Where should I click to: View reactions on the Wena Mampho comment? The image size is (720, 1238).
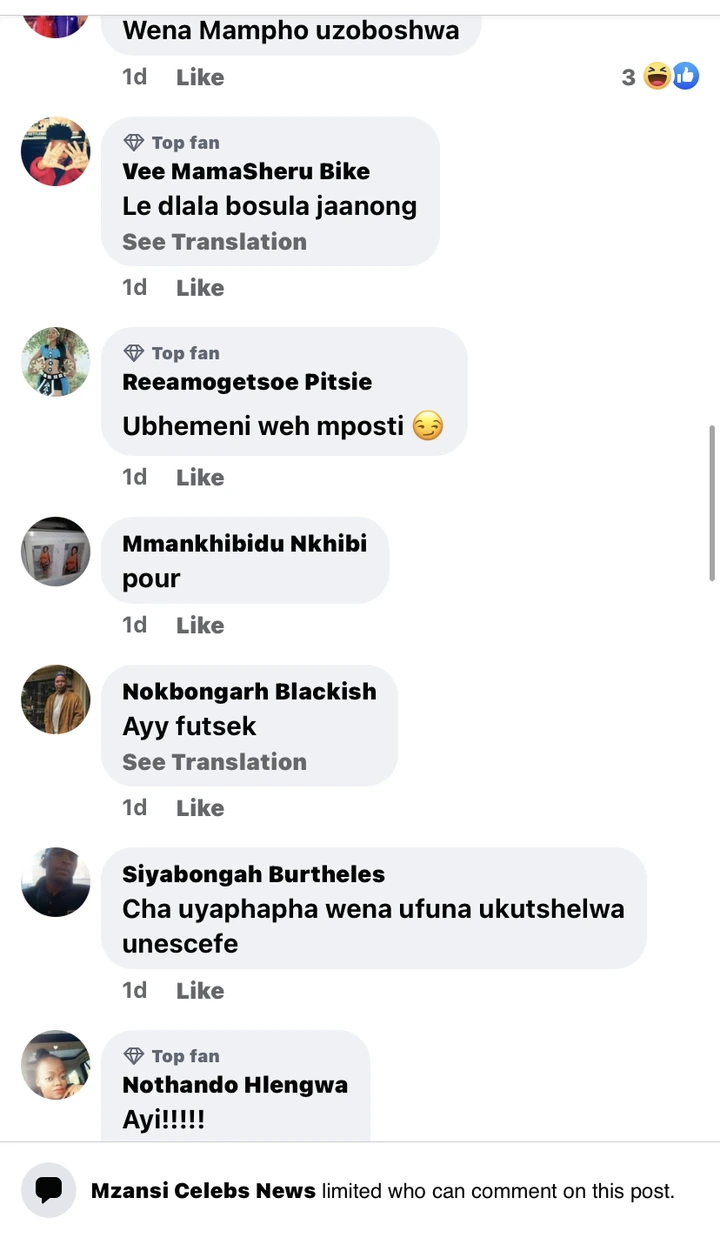click(661, 76)
